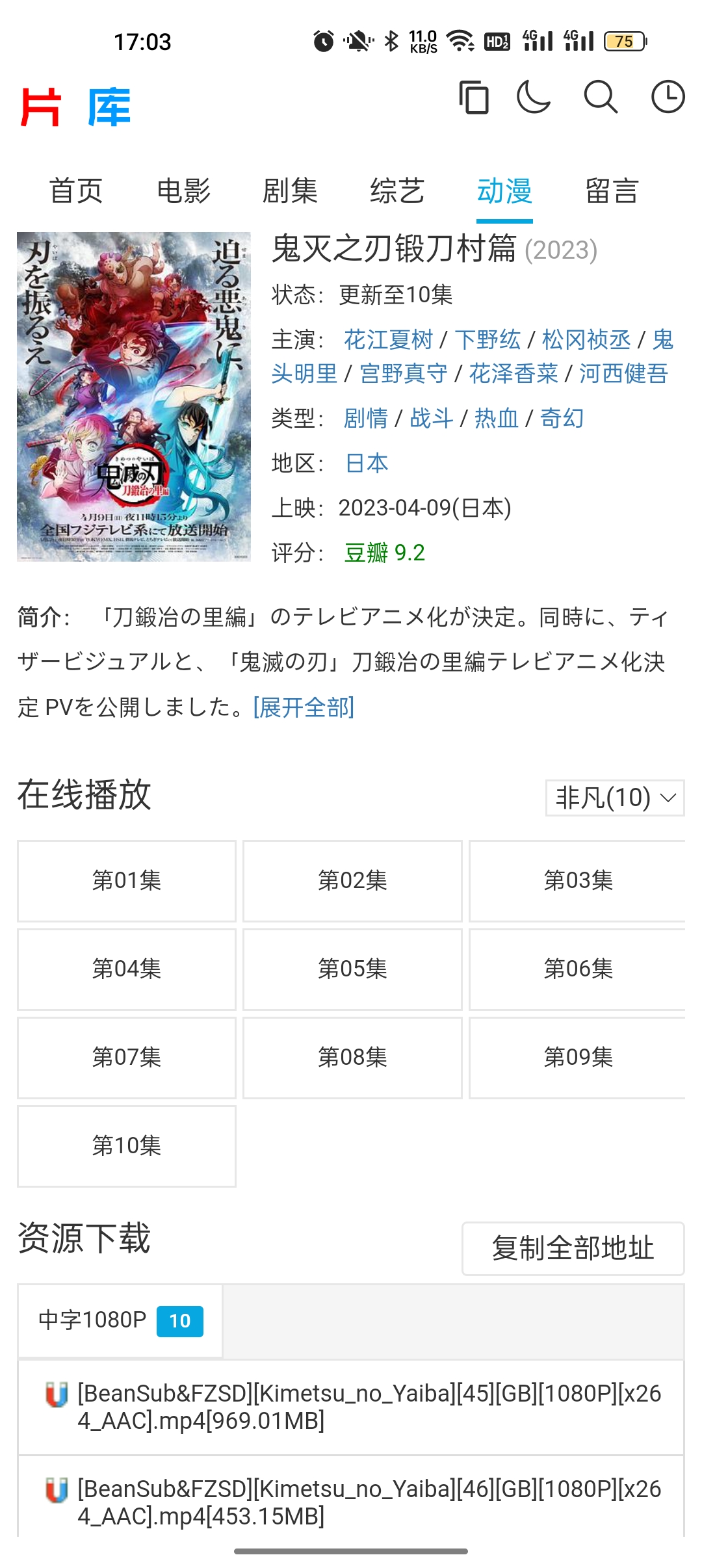Screen dimensions: 702x1568
Task: Select the 综艺 tab
Action: point(397,191)
